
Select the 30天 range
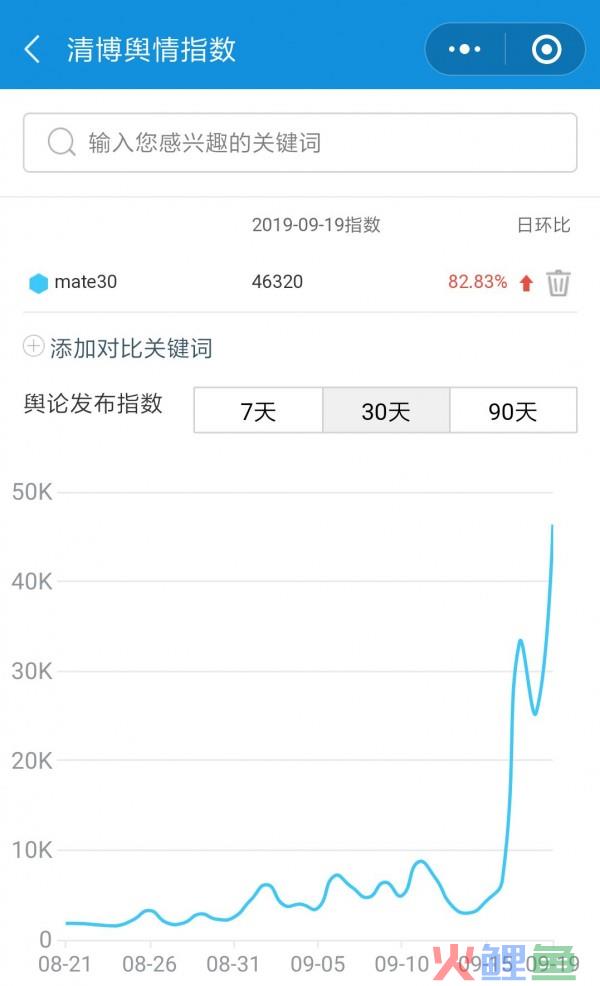tap(386, 411)
